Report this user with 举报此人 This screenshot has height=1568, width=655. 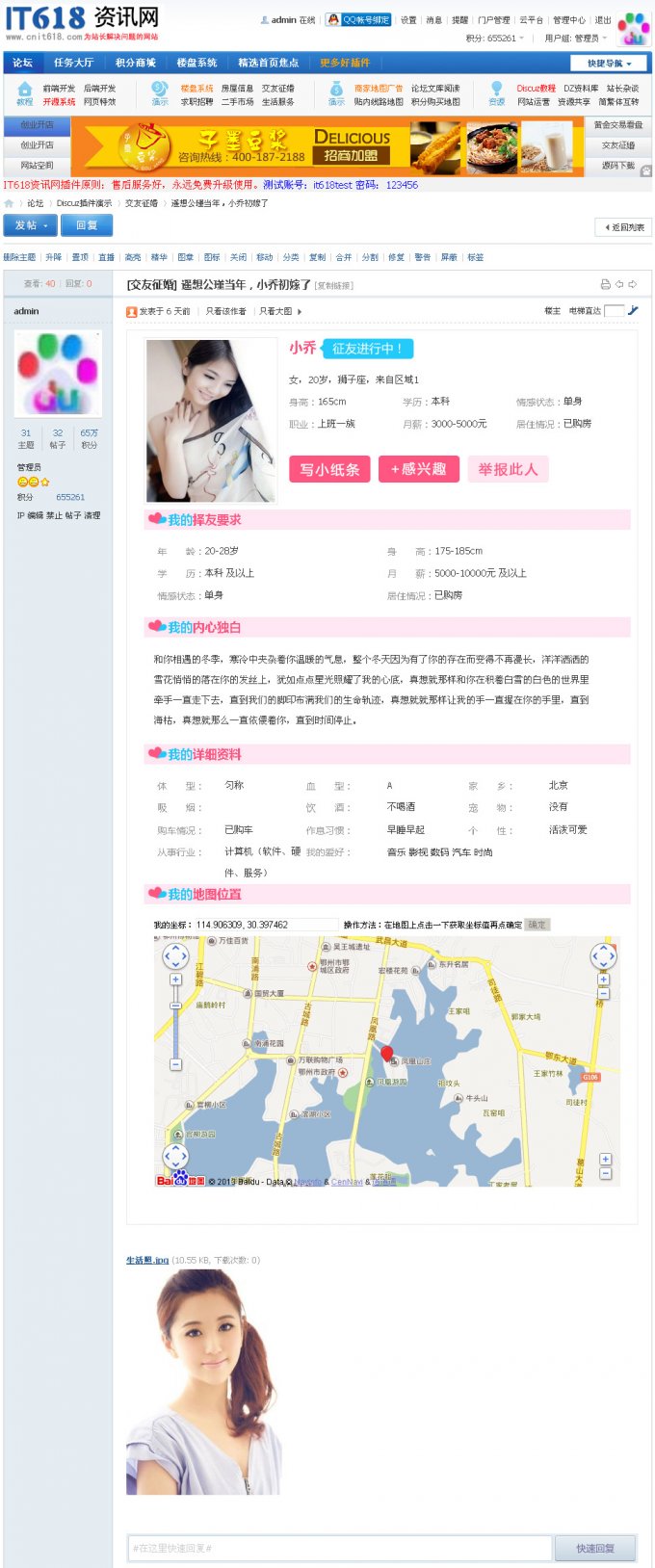pos(508,469)
